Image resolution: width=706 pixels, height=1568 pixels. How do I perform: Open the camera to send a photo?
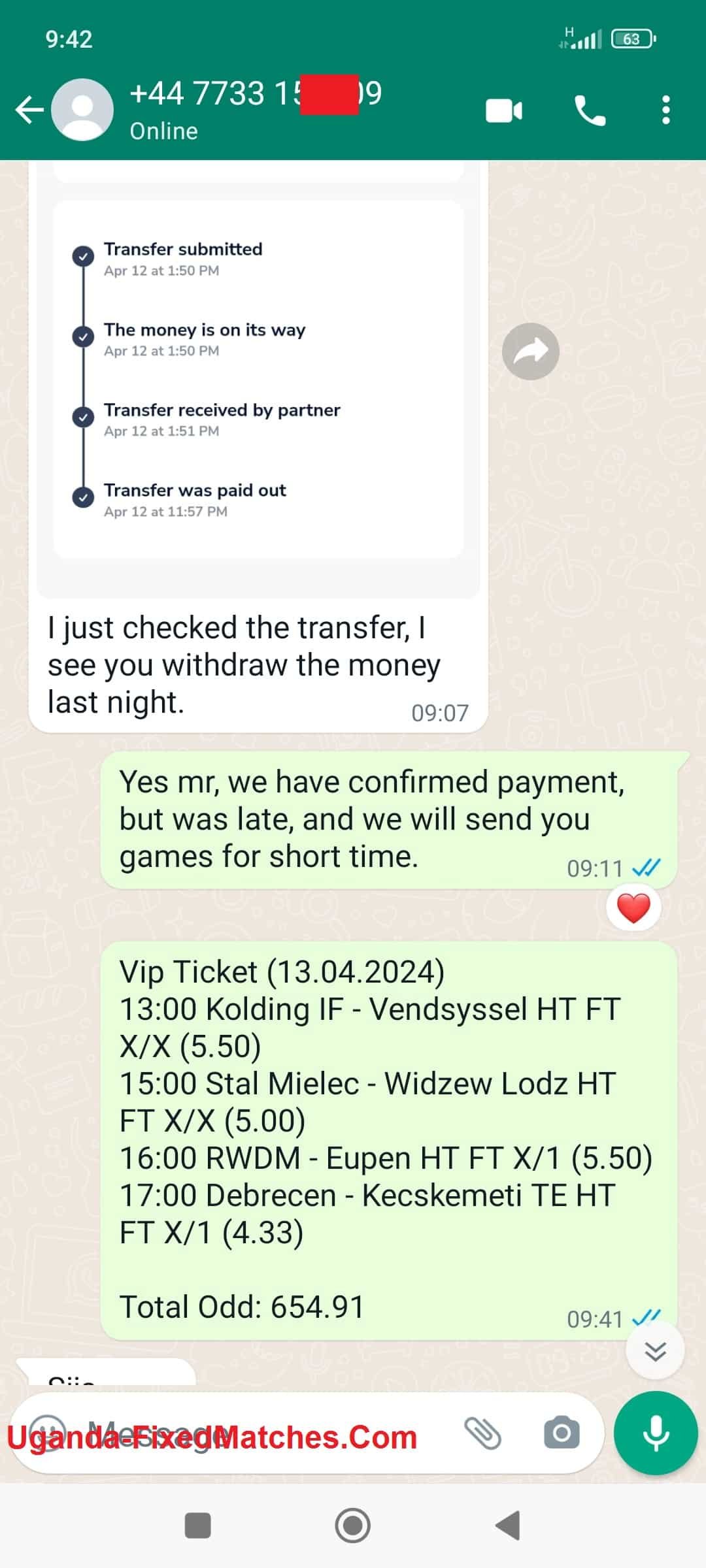point(562,1433)
